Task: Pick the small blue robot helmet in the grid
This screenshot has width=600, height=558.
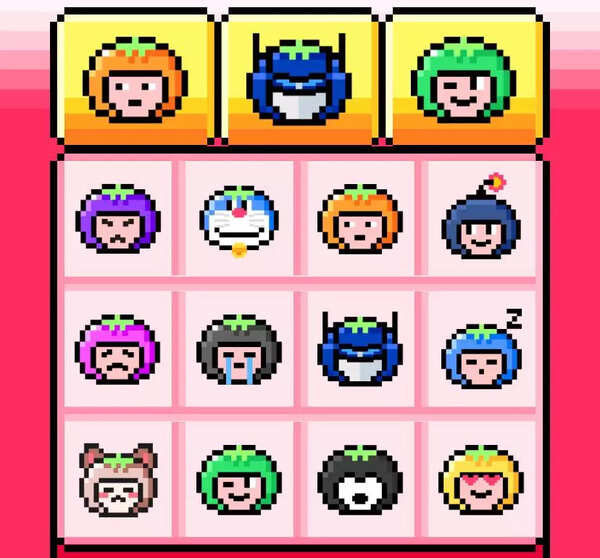Action: coord(360,349)
